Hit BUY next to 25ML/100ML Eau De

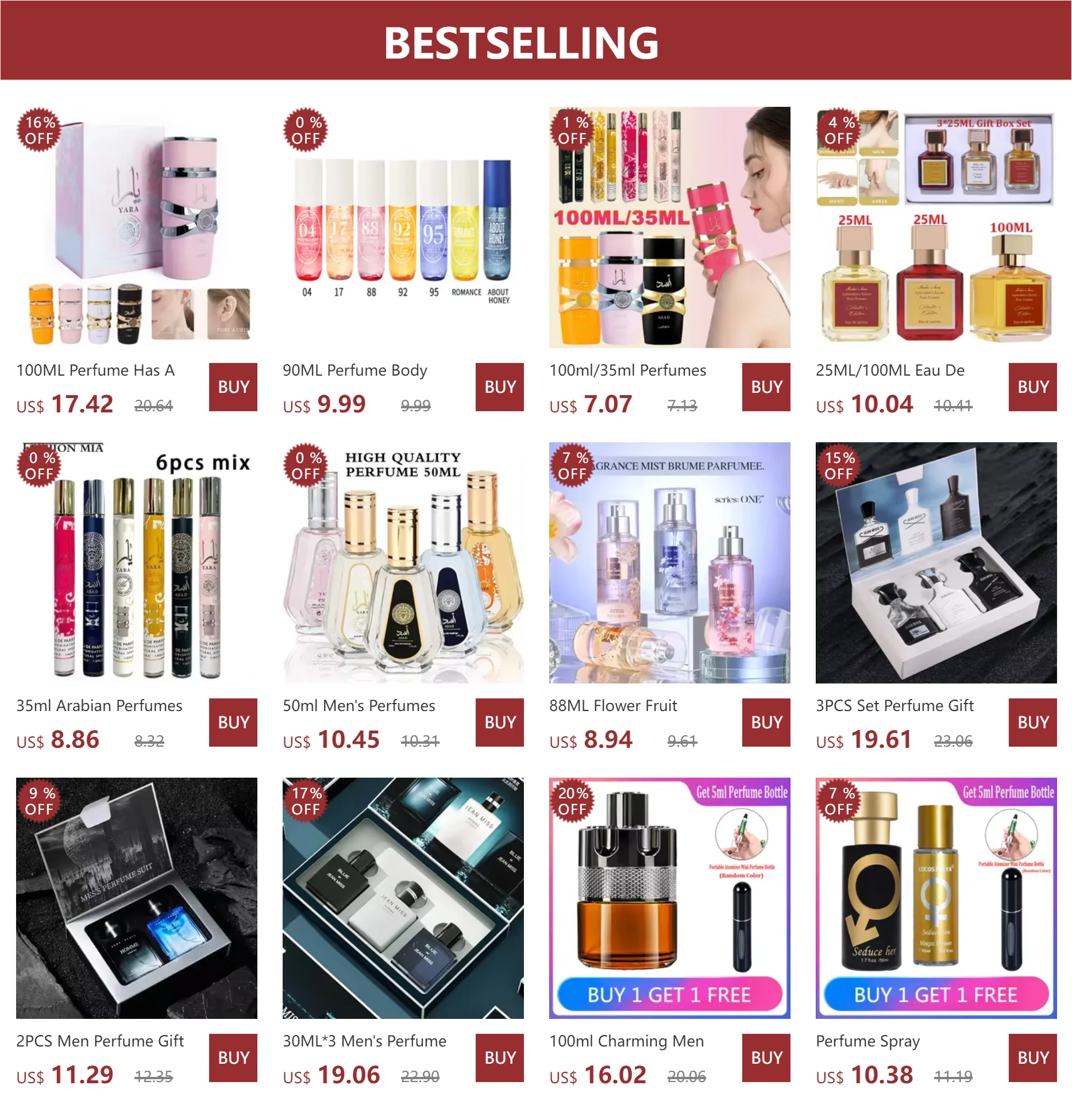(x=1032, y=387)
